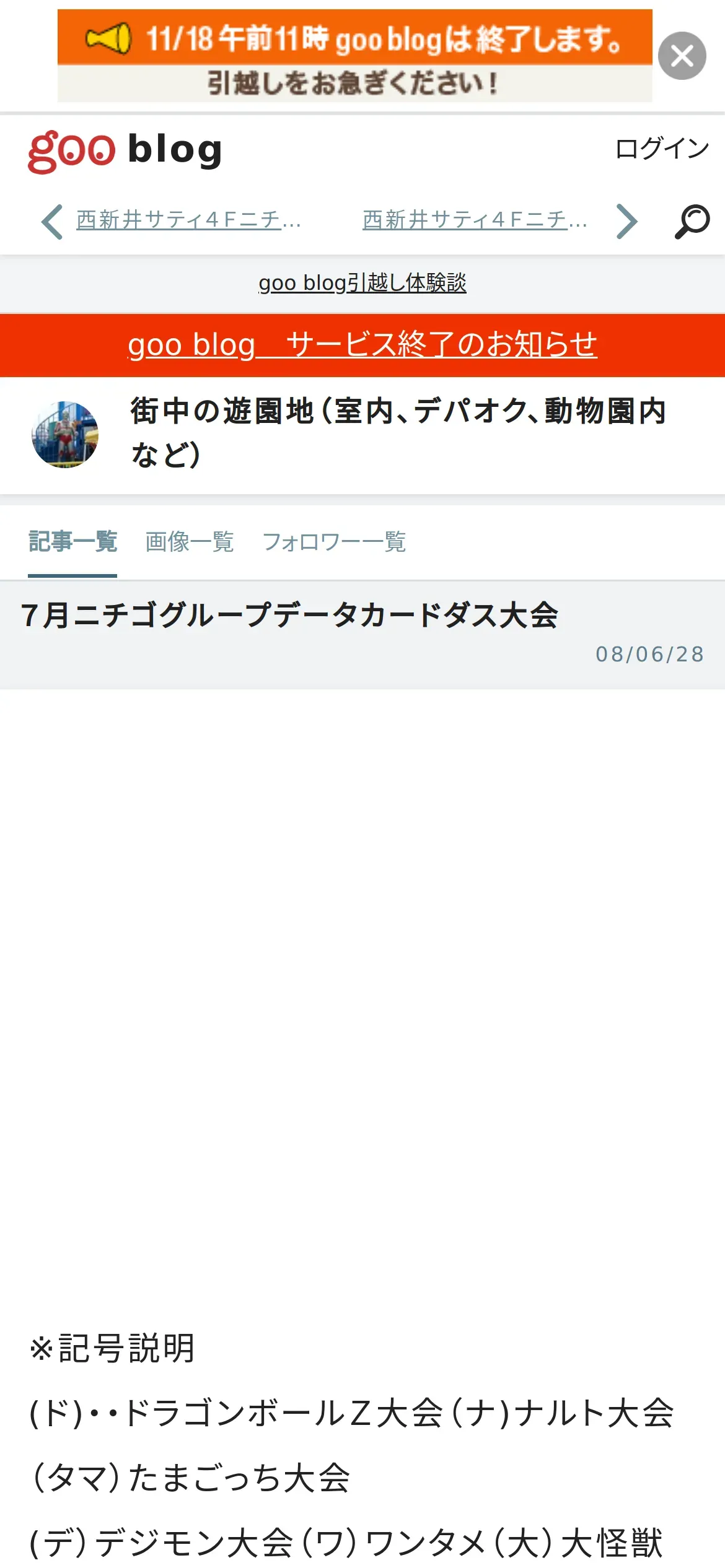
Task: Open the orange 11/18 shutdown announcement banner
Action: 354,56
